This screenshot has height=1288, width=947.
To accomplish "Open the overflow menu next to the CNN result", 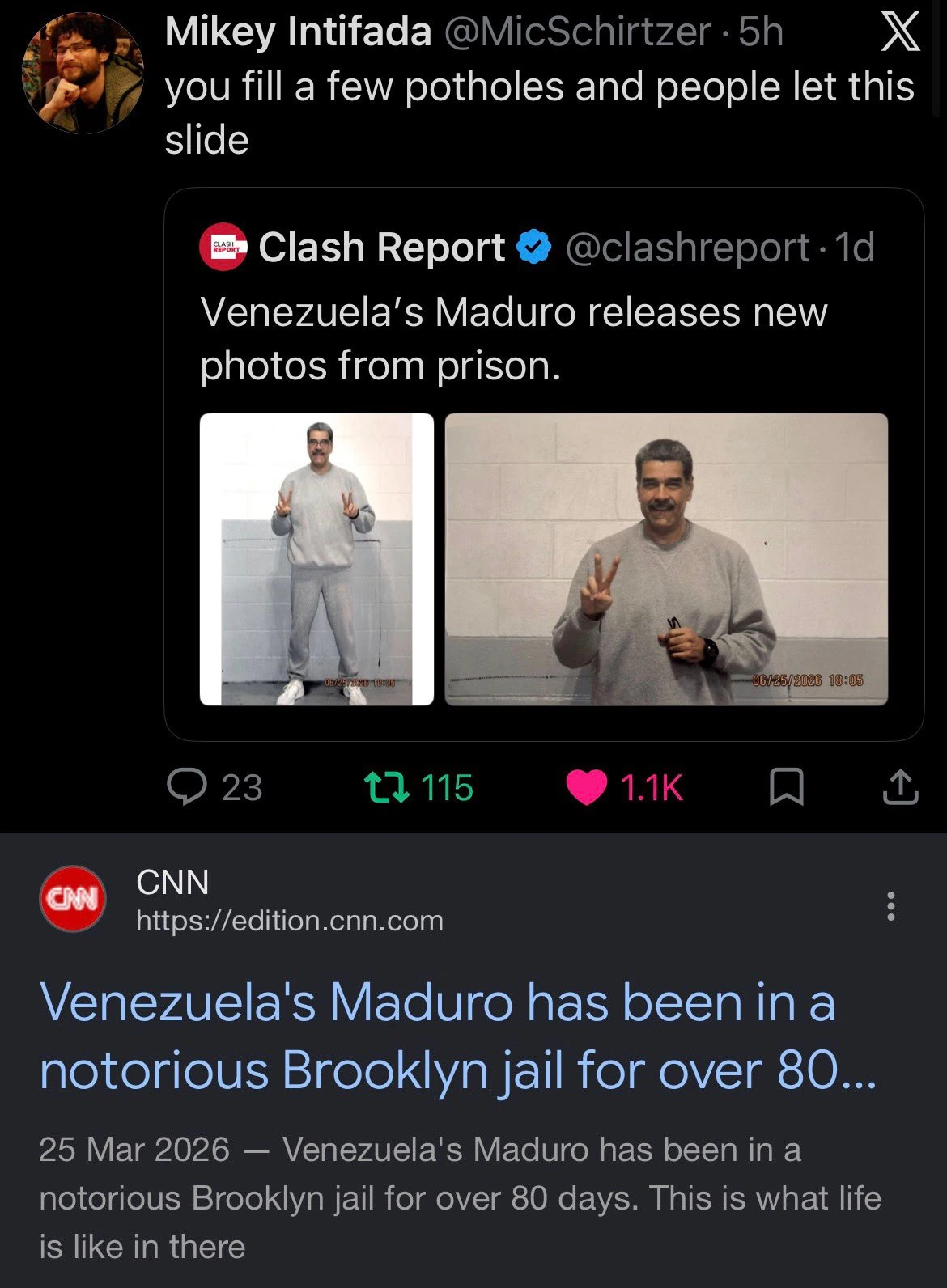I will point(891,906).
